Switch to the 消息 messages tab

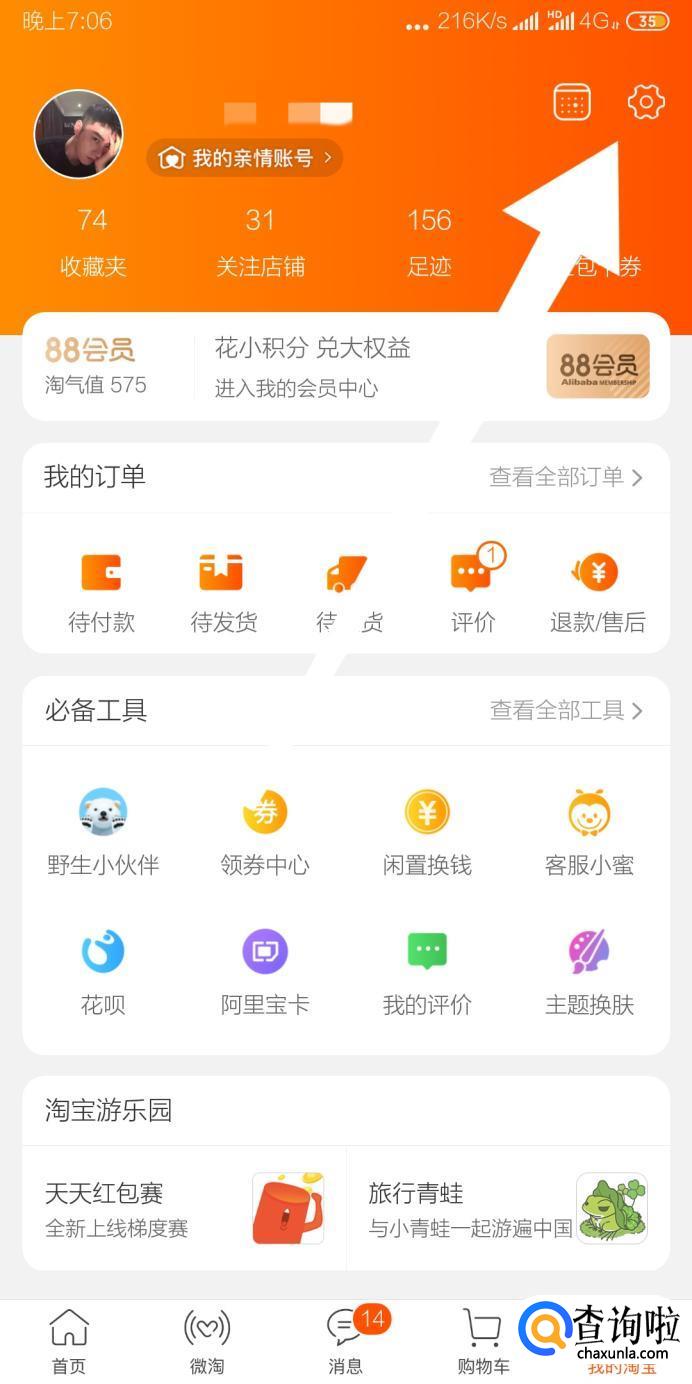click(x=346, y=1341)
